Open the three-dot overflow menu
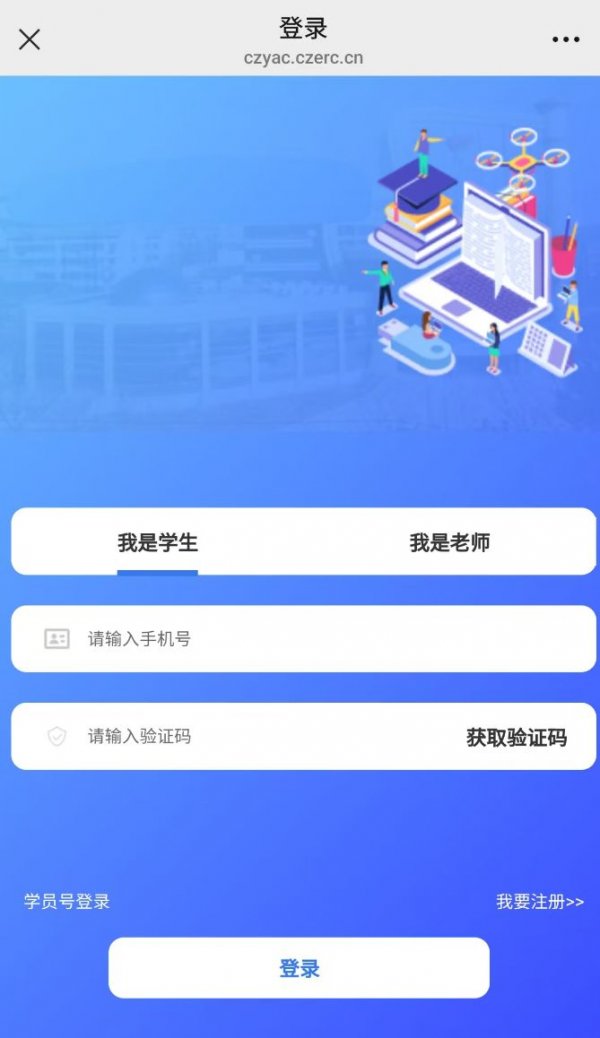This screenshot has height=1038, width=600. point(565,40)
